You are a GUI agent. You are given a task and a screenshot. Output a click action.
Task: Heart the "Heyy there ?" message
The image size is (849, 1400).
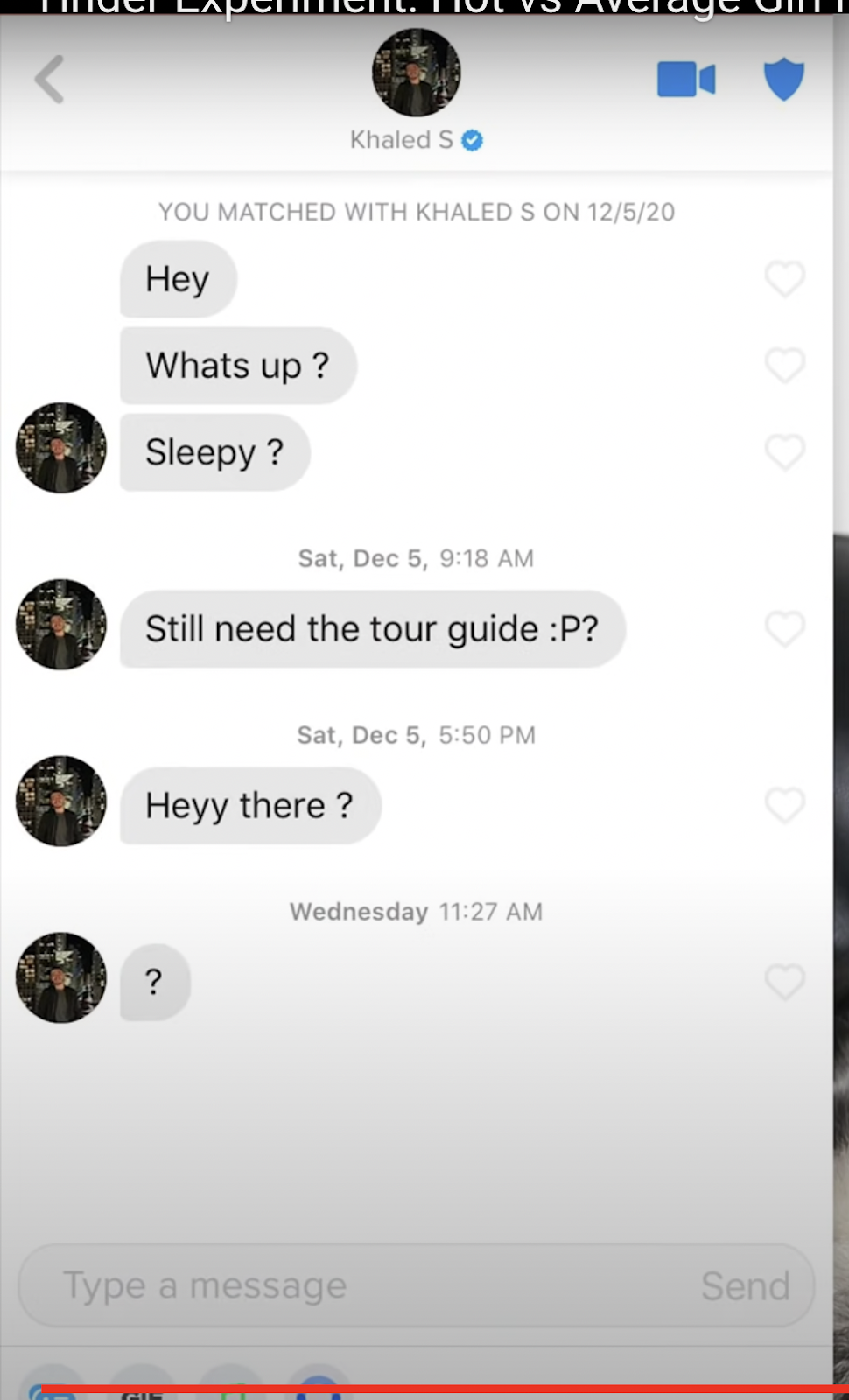(785, 806)
